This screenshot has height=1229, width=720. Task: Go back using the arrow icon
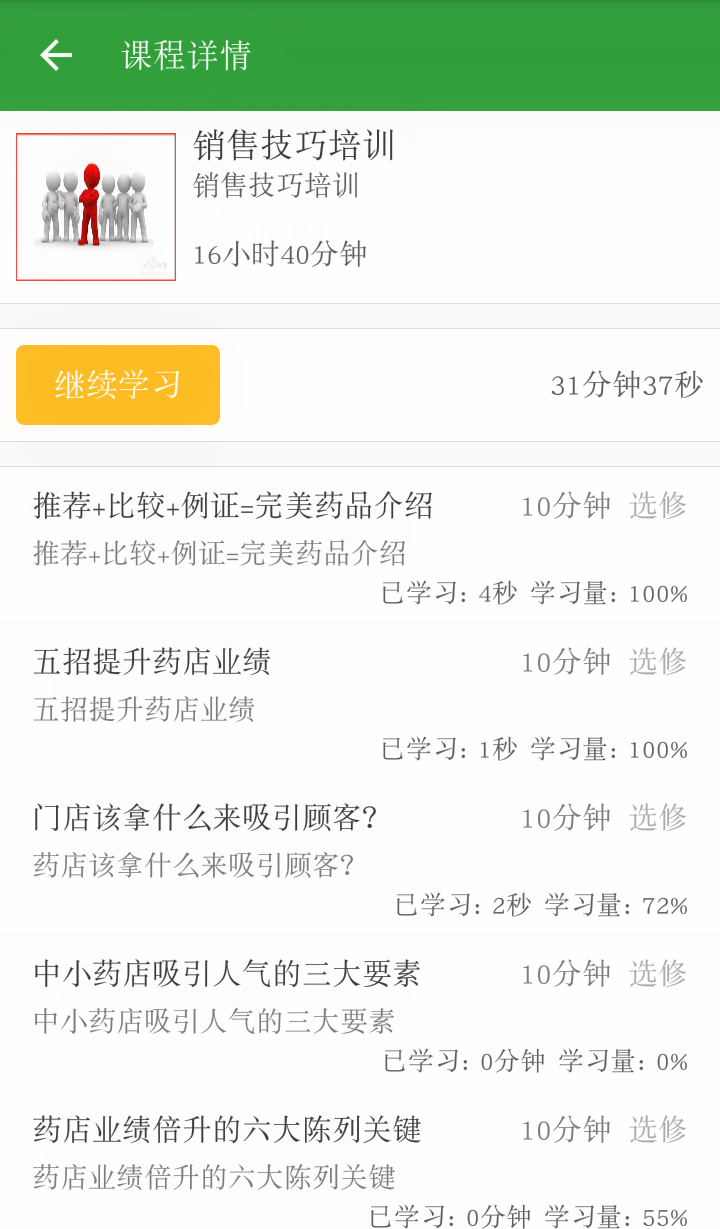click(x=56, y=55)
